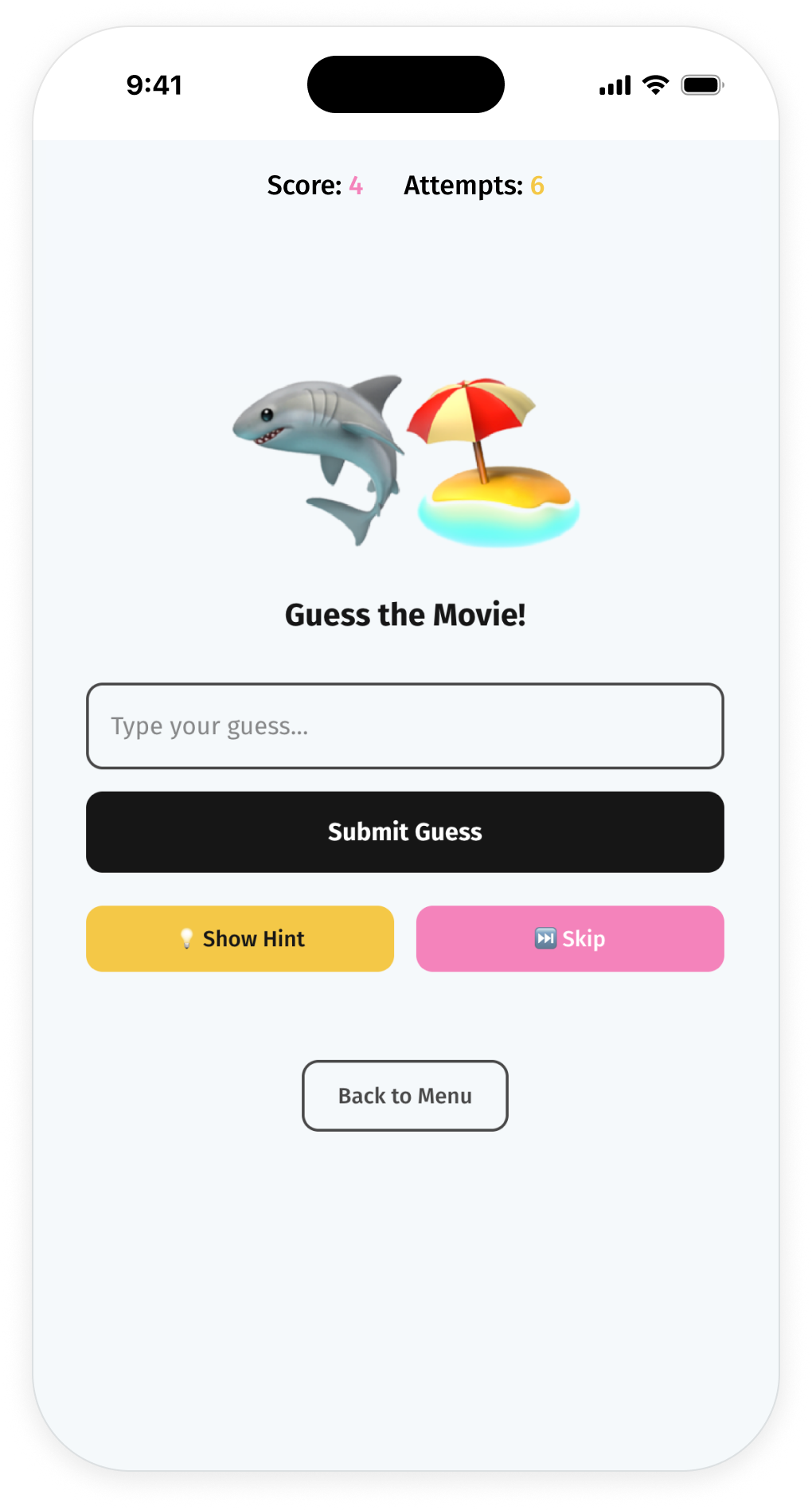Tap the clock showing 9:41
The image size is (812, 1510).
pos(156,84)
